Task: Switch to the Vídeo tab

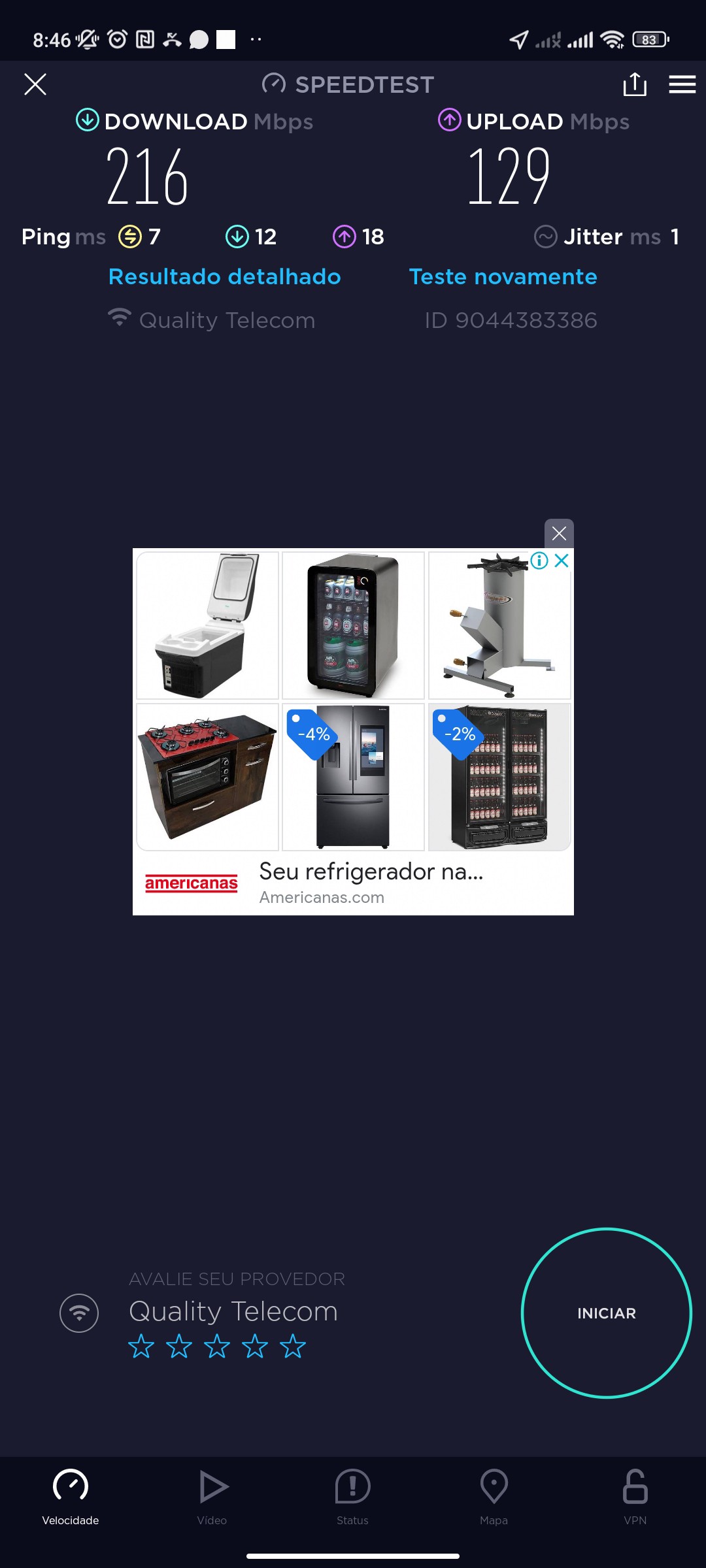Action: pyautogui.click(x=212, y=1496)
